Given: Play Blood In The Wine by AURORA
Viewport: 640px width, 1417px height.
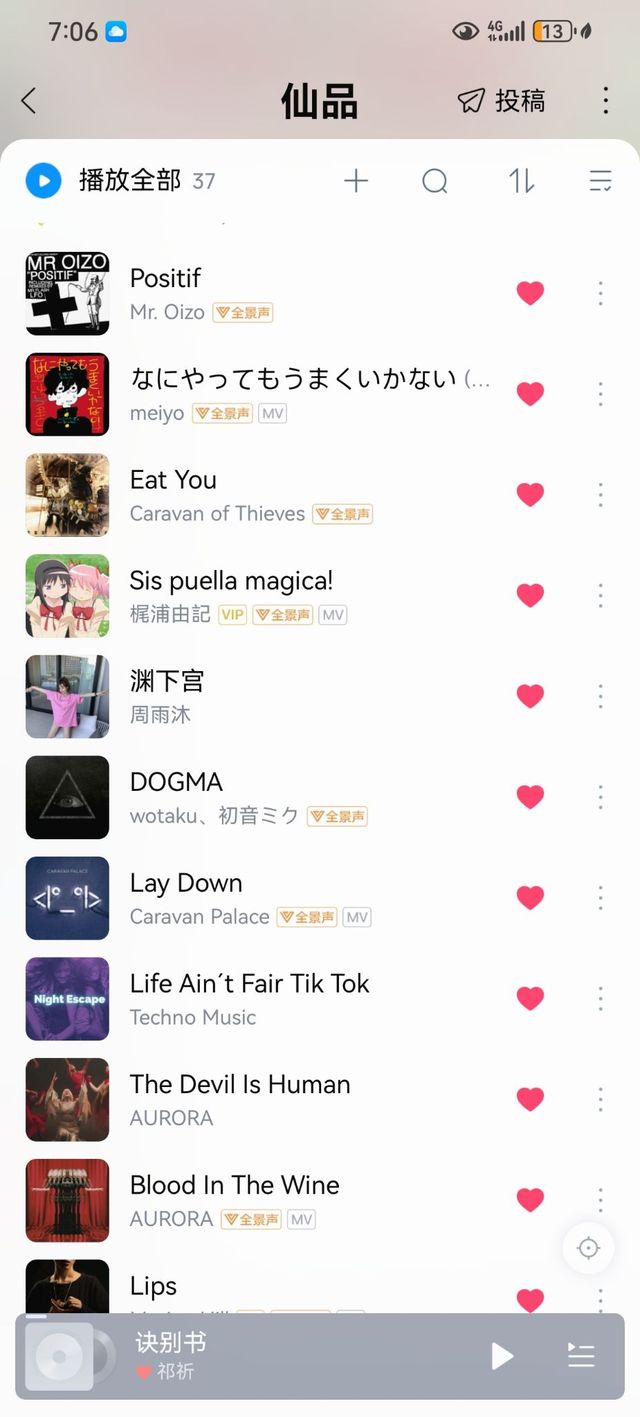Looking at the screenshot, I should click(x=300, y=1199).
